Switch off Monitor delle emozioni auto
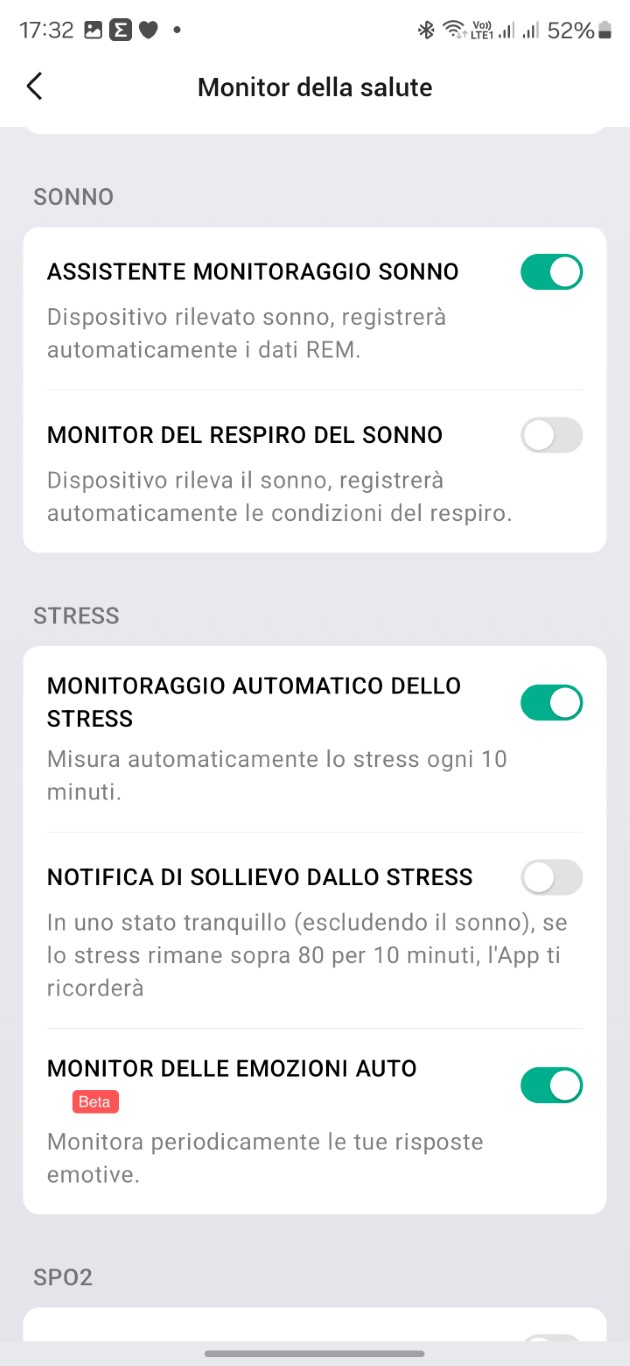The height and width of the screenshot is (1366, 630). click(551, 1086)
